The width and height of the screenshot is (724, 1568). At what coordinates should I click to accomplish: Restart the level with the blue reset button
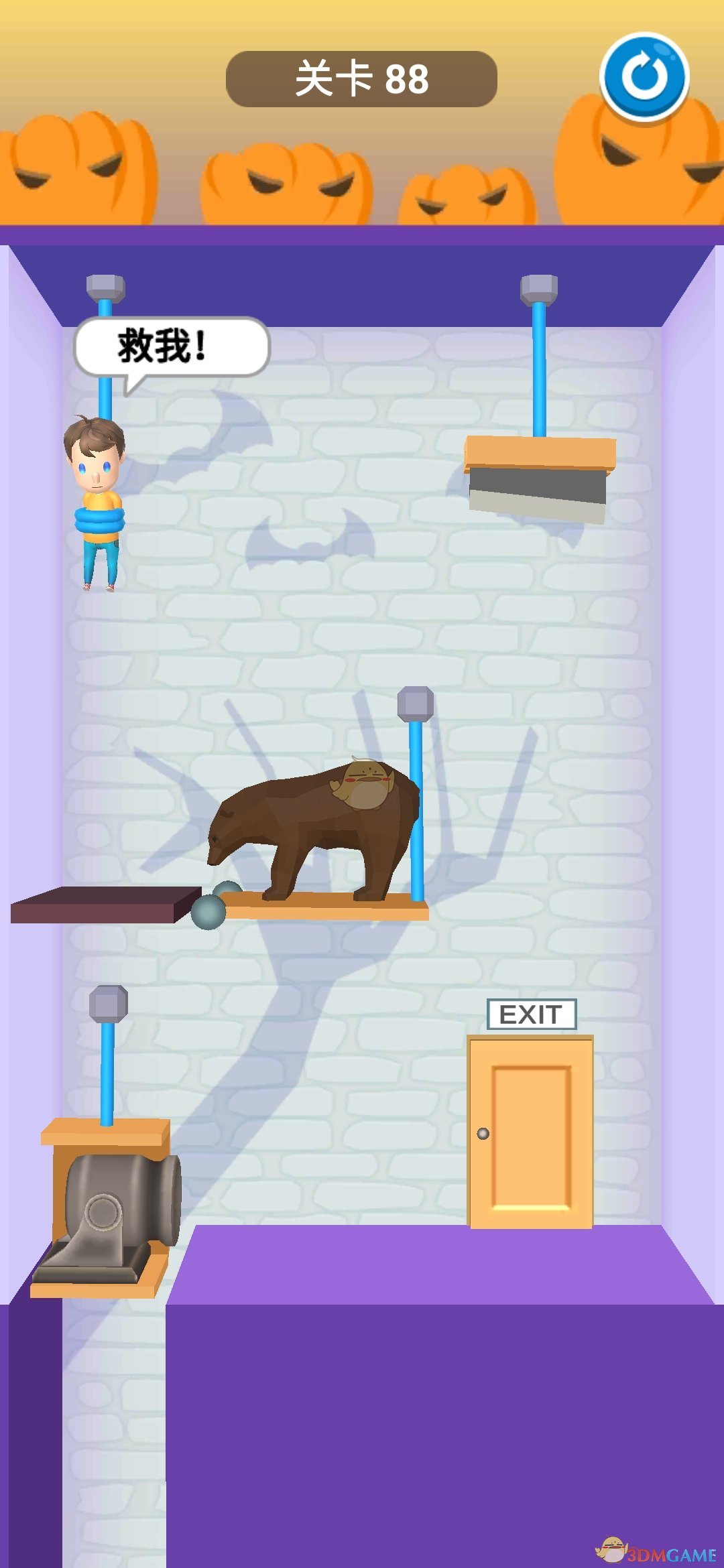[x=644, y=77]
